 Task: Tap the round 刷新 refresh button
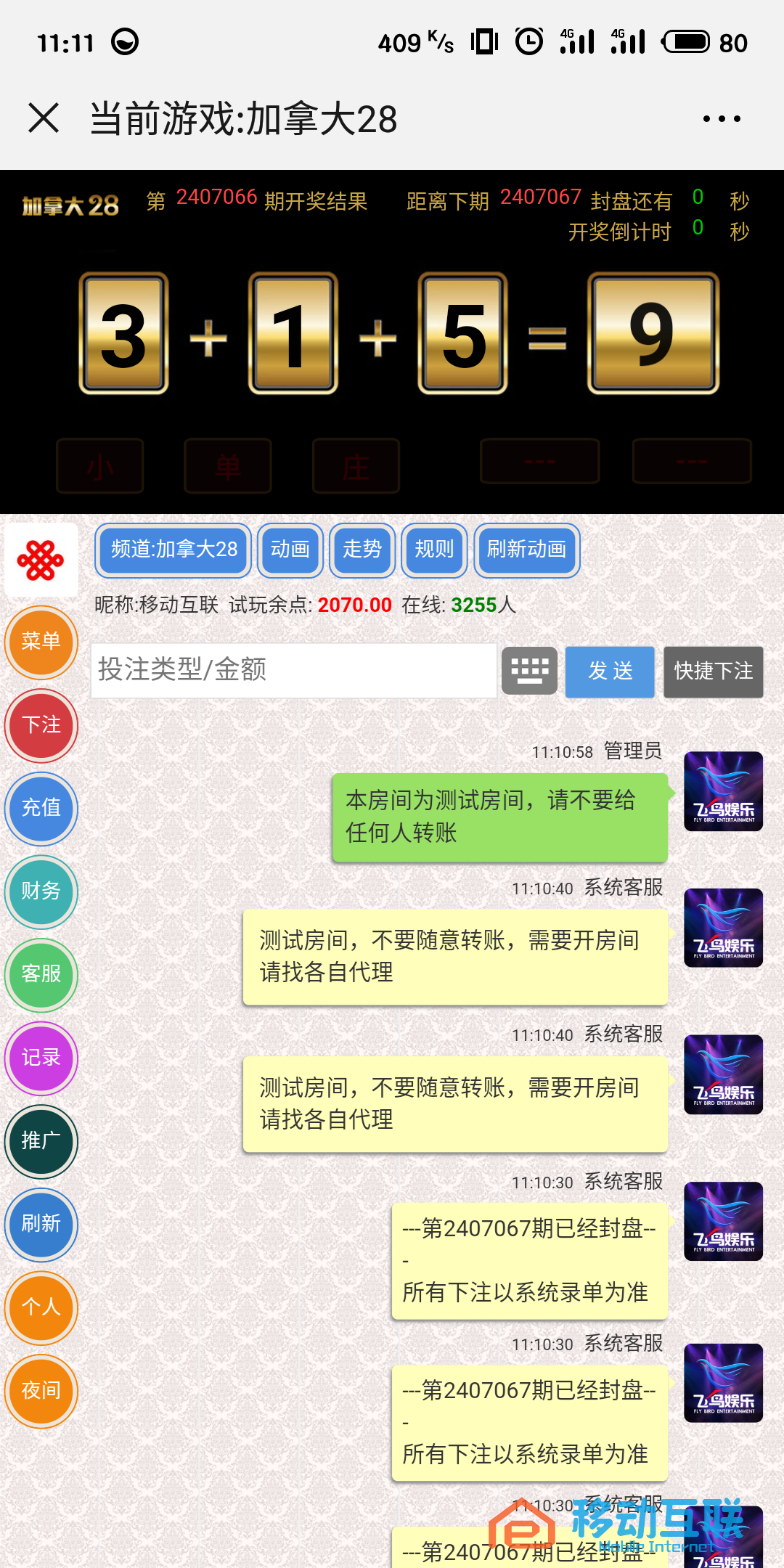[x=41, y=1224]
